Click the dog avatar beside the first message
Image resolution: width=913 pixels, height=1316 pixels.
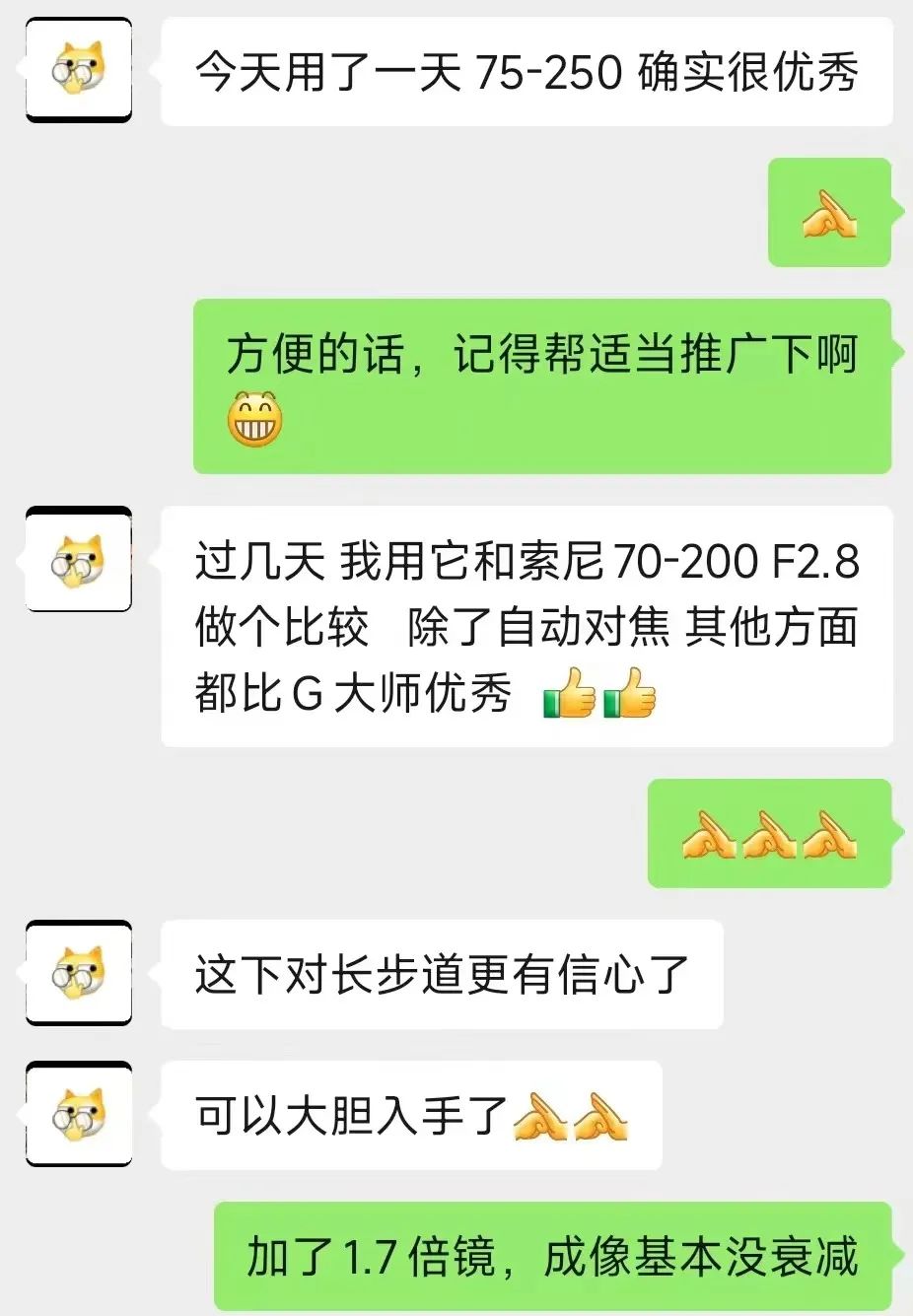click(x=78, y=71)
